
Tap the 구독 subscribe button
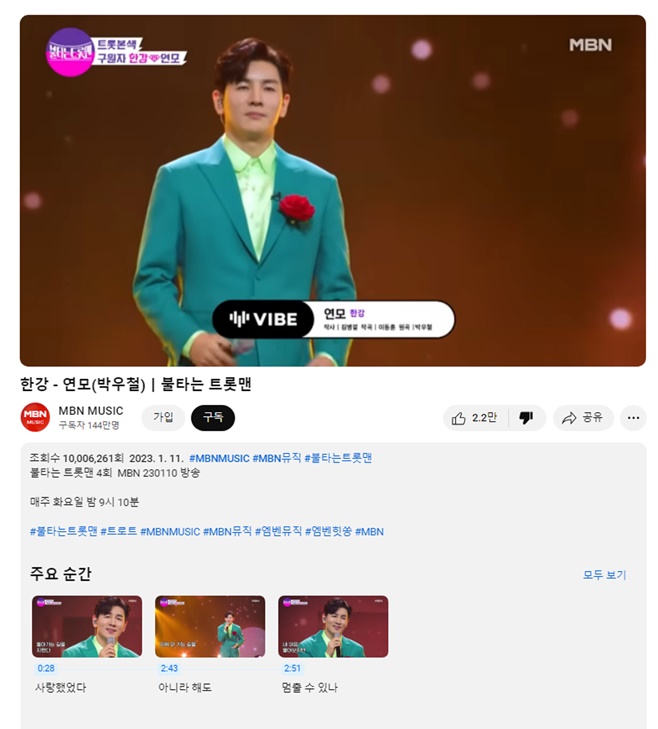point(213,417)
